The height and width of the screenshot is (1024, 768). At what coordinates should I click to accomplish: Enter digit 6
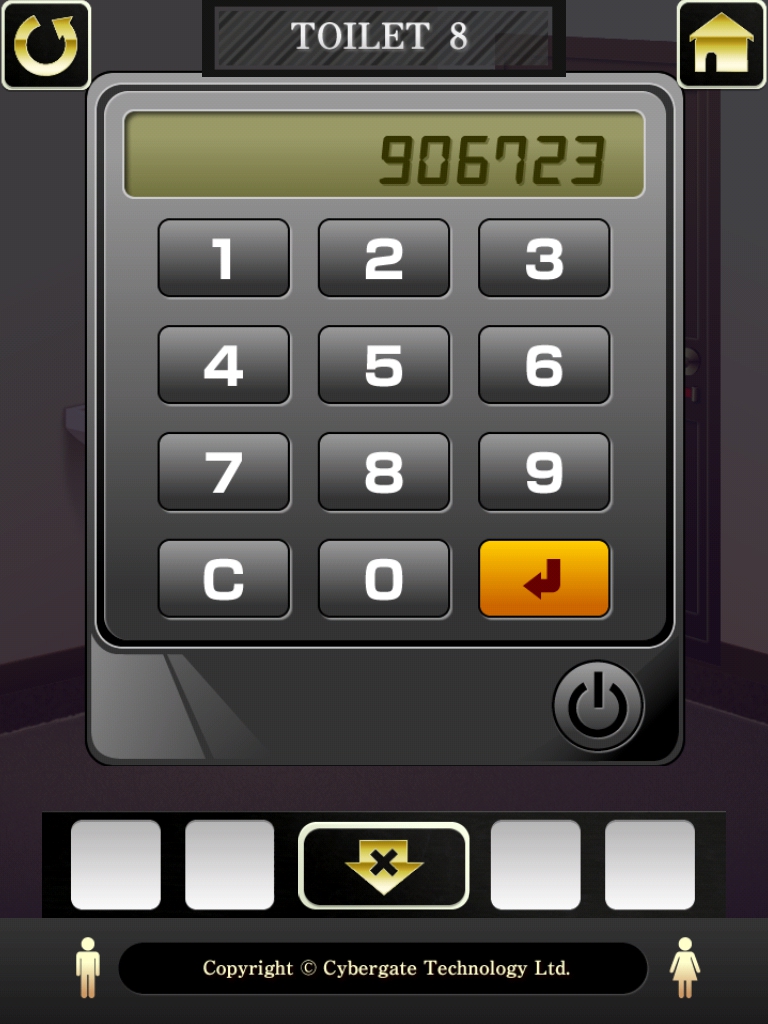point(544,365)
